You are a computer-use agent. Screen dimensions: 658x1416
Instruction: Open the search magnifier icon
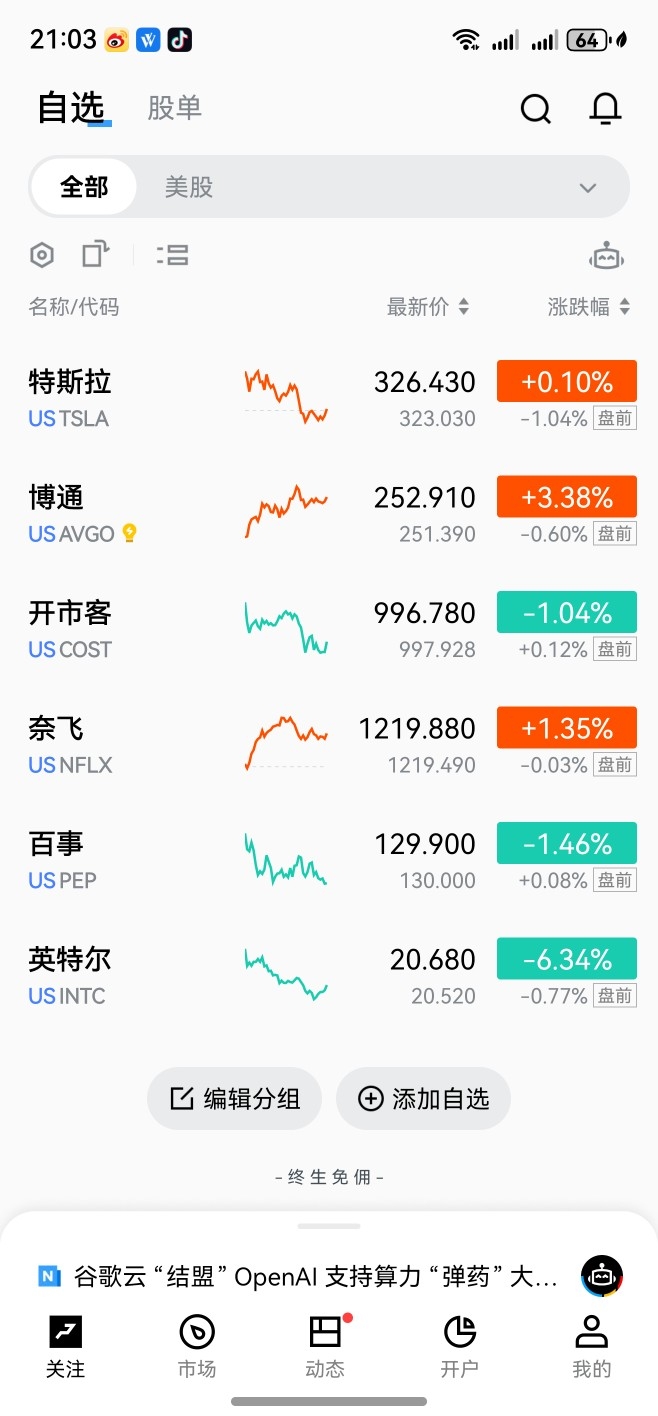pos(536,108)
